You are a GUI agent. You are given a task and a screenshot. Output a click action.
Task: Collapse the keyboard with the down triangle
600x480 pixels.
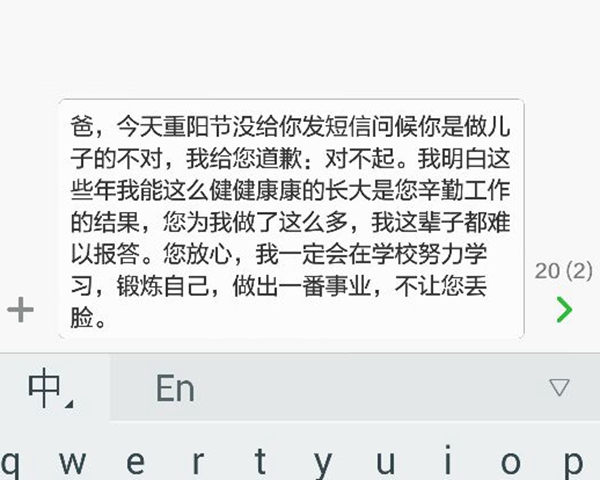pyautogui.click(x=559, y=388)
